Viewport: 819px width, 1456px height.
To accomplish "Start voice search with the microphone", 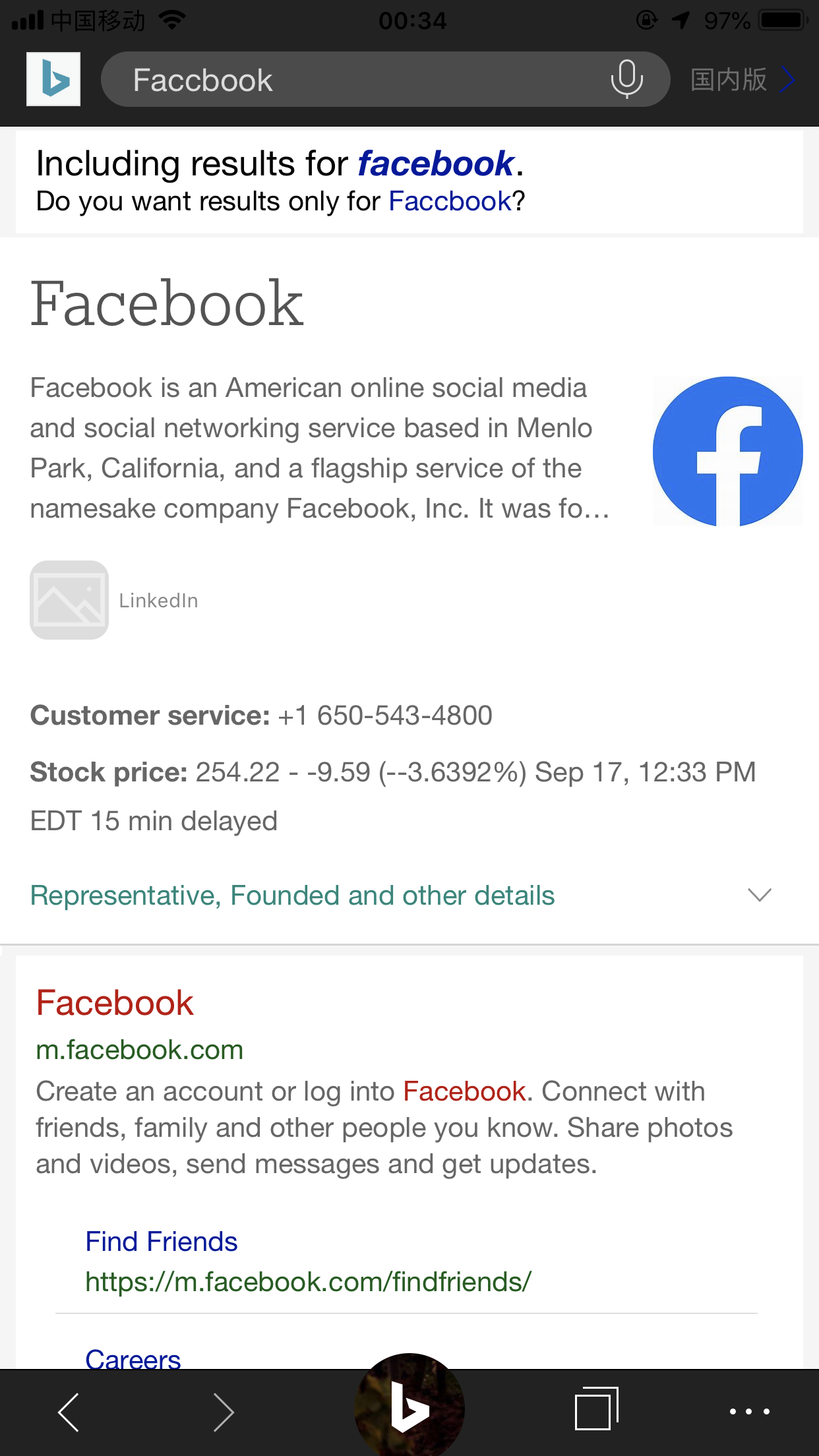I will [x=626, y=79].
